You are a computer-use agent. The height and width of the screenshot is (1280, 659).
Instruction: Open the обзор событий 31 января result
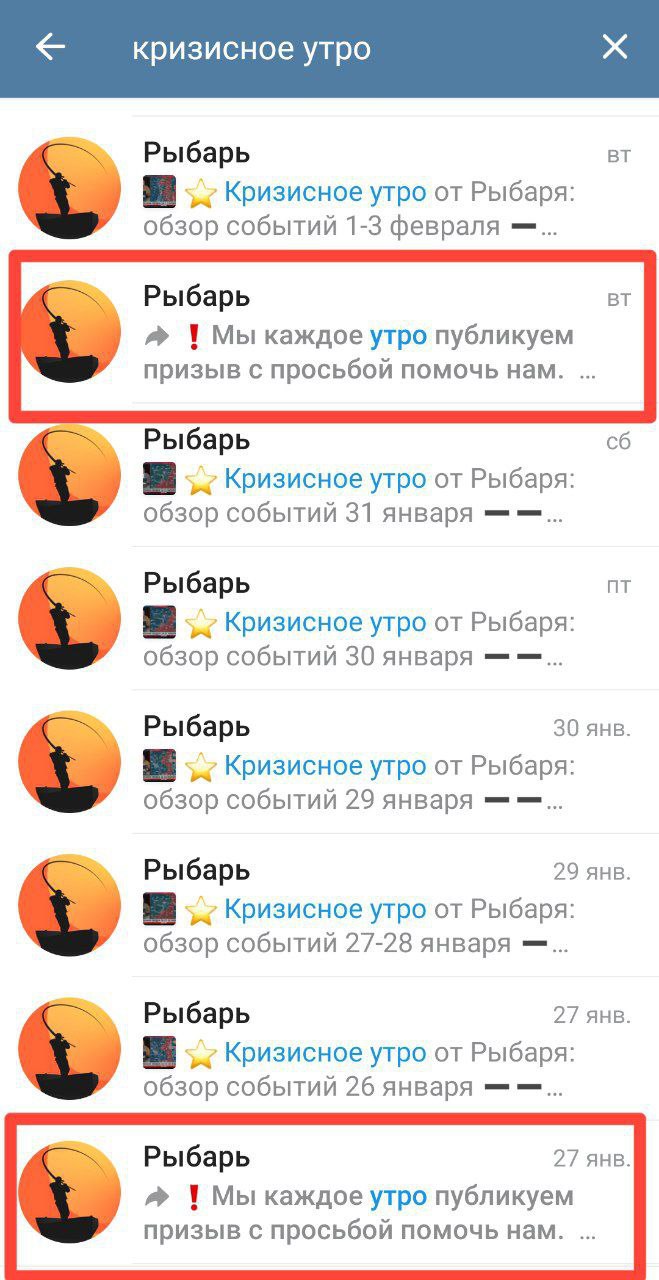pos(329,476)
